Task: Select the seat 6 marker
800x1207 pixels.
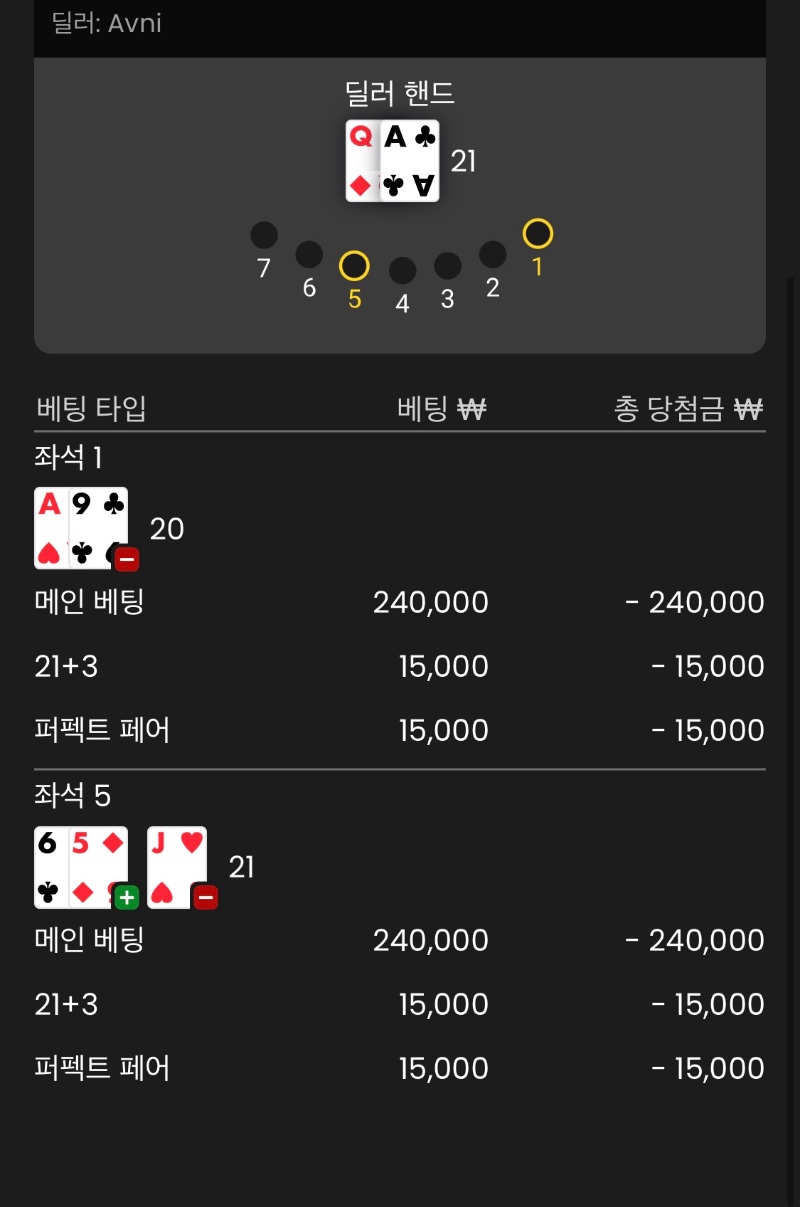Action: click(309, 254)
